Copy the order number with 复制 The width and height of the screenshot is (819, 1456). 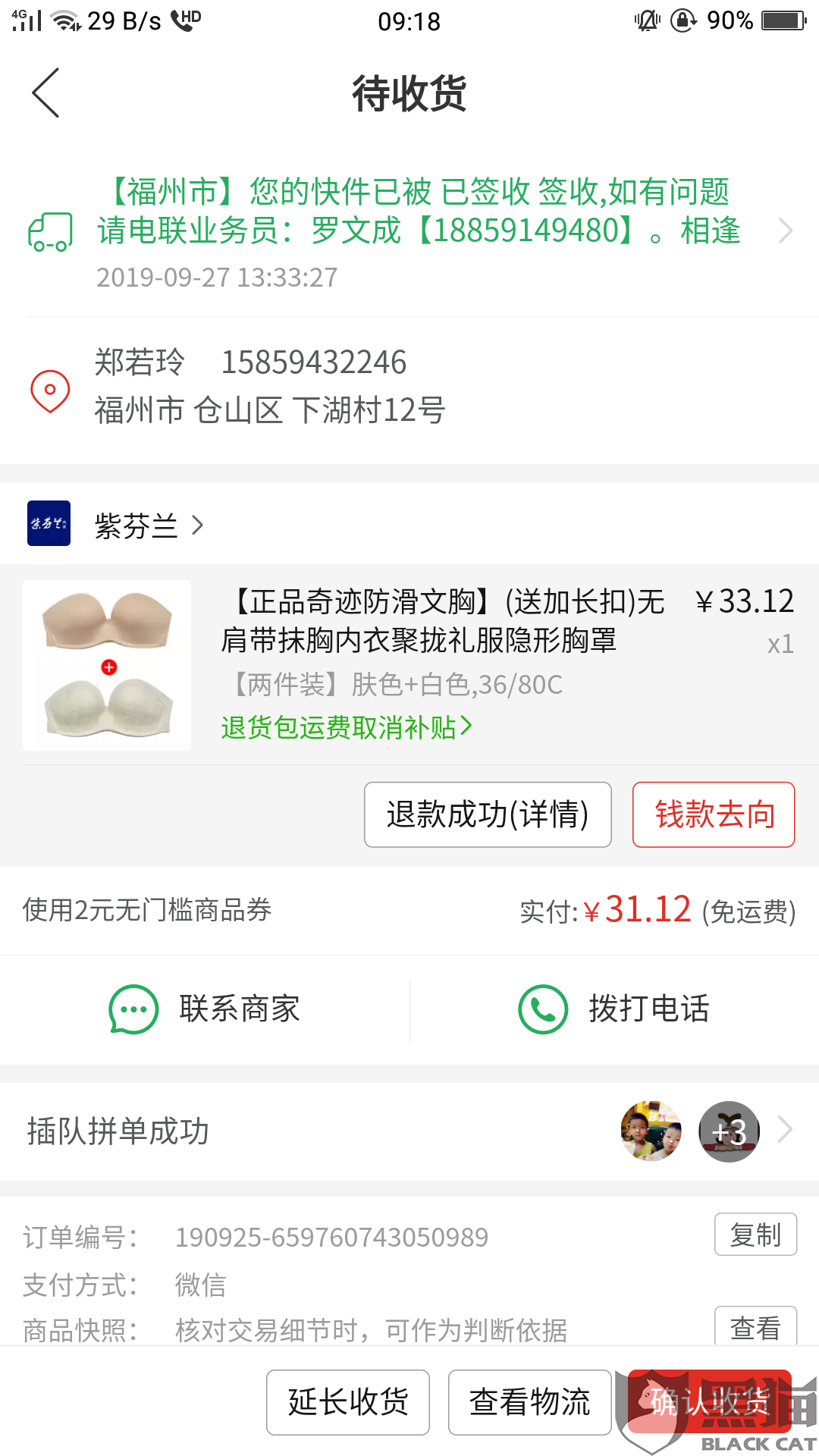tap(755, 1235)
